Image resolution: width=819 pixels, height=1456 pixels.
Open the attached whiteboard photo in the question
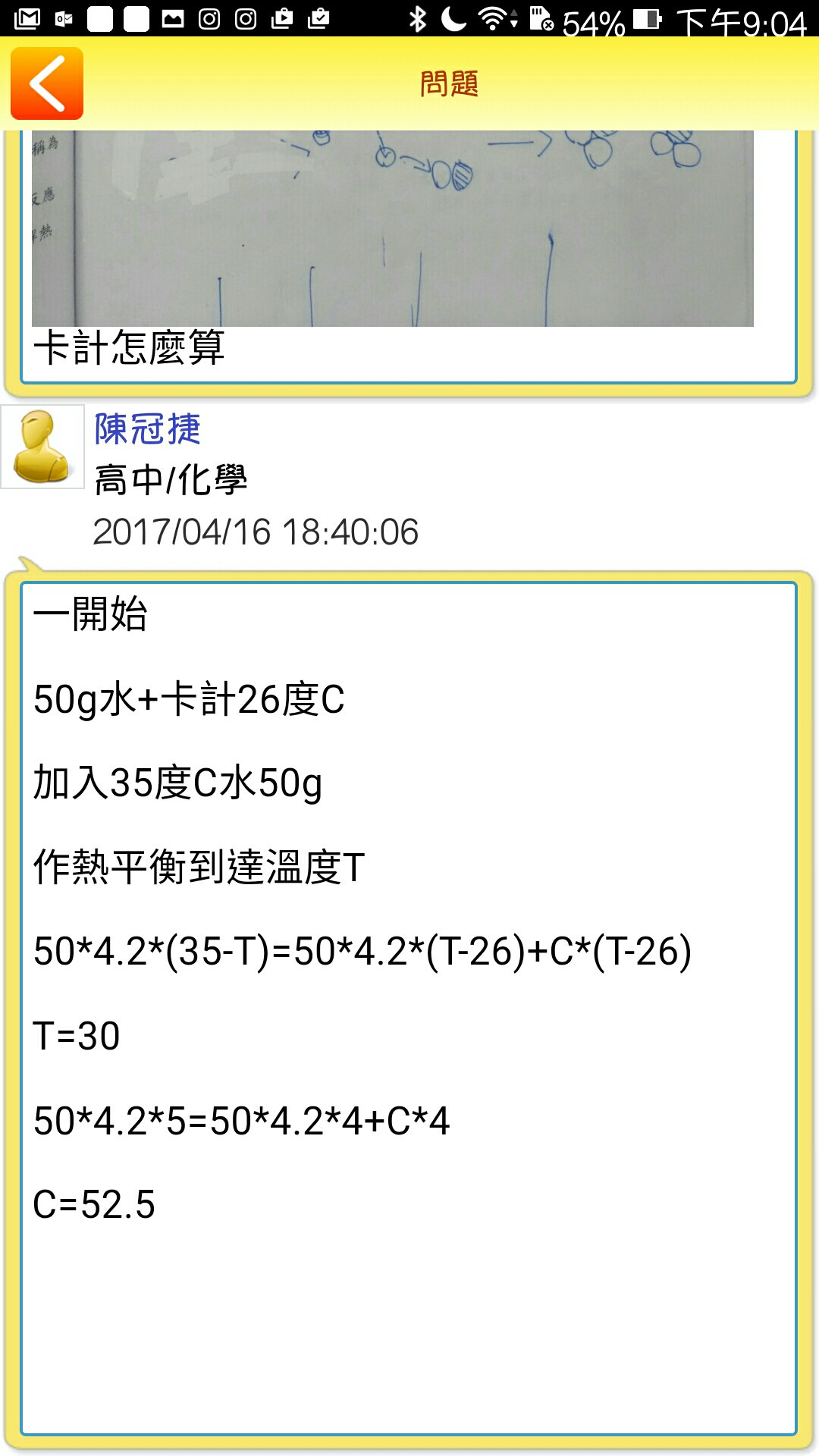click(x=393, y=228)
